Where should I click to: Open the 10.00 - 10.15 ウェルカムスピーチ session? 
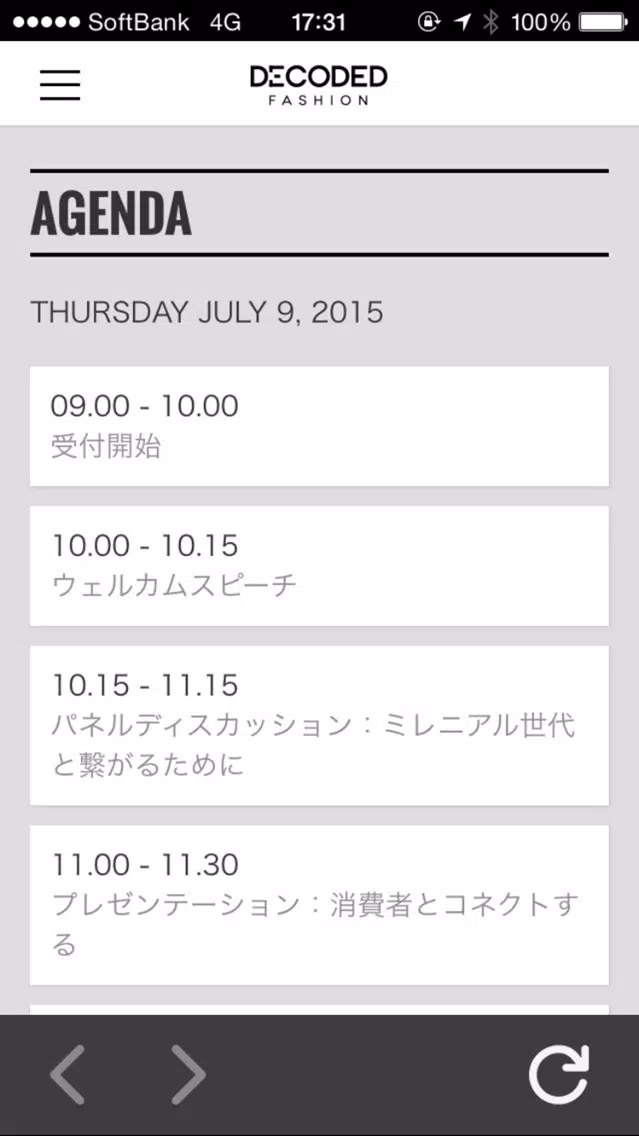tap(320, 566)
